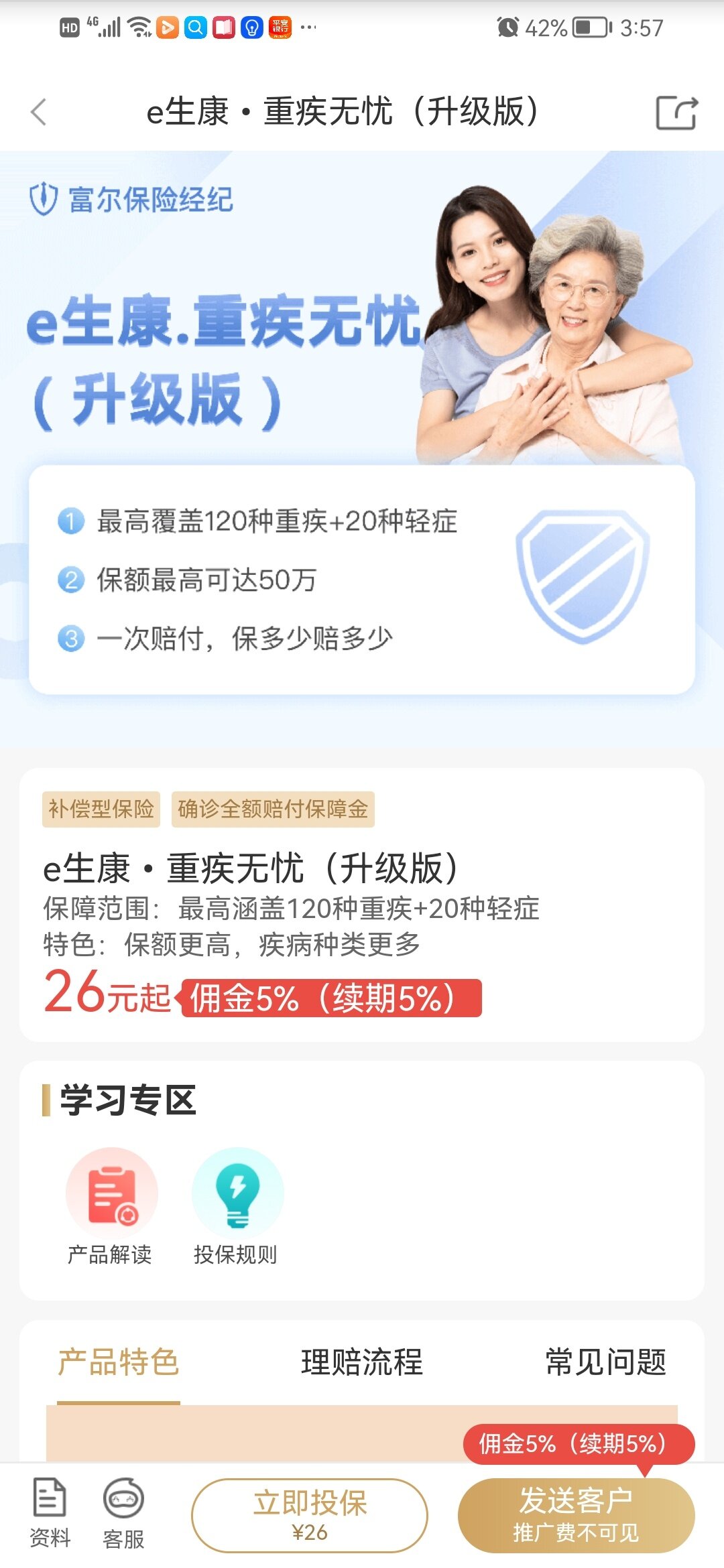Tap 立即投保 to buy for ¥26
Viewport: 724px width, 1568px height.
pyautogui.click(x=310, y=1514)
